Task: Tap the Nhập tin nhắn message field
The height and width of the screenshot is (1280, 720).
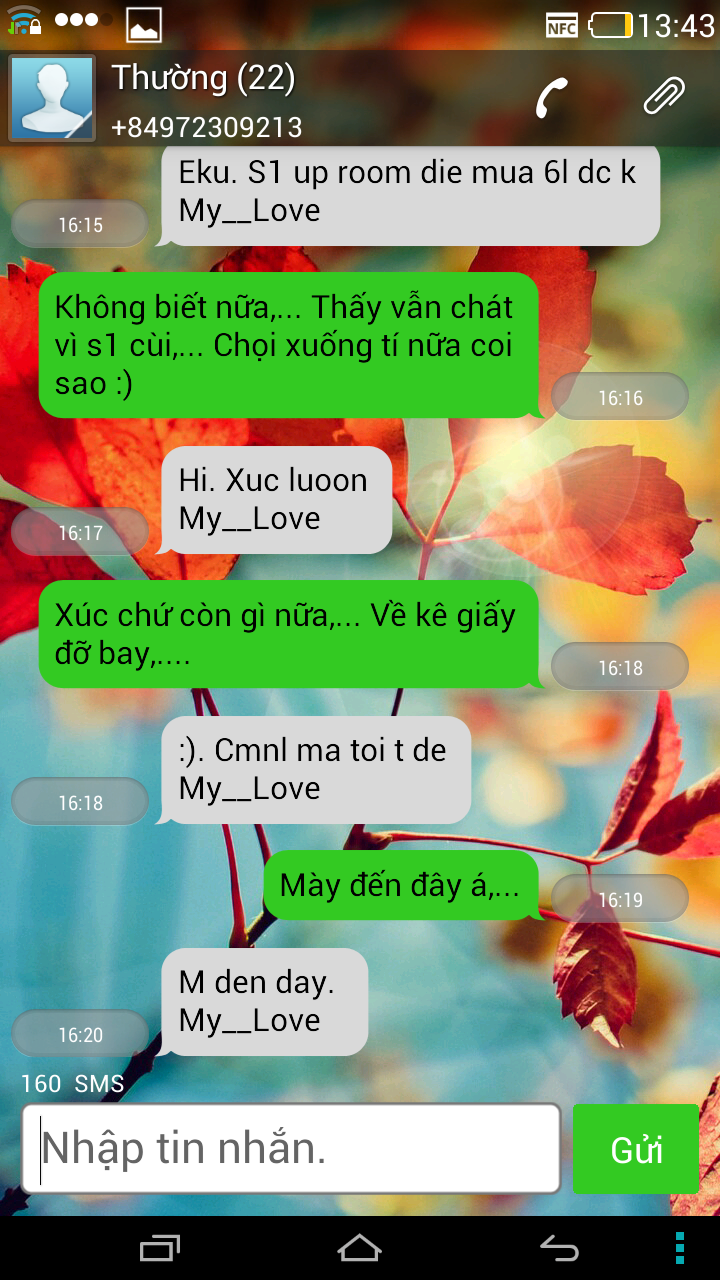Action: coord(290,1148)
